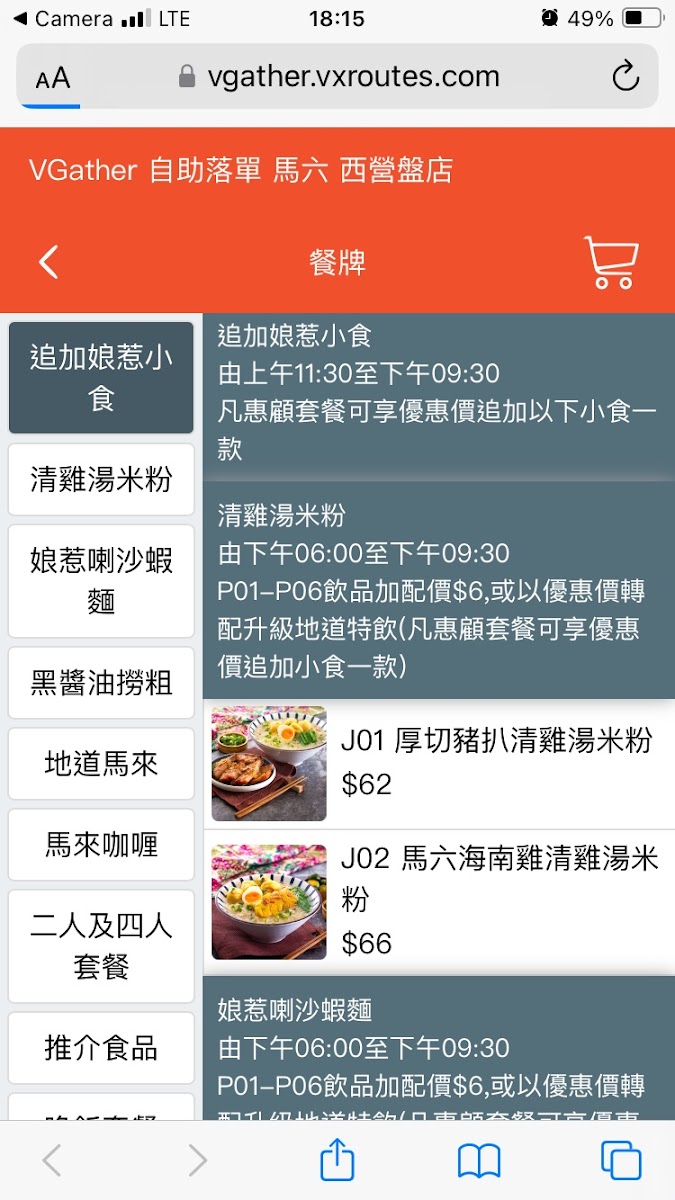Select the 馬來咖喱 category
Image resolution: width=675 pixels, height=1200 pixels.
[101, 845]
